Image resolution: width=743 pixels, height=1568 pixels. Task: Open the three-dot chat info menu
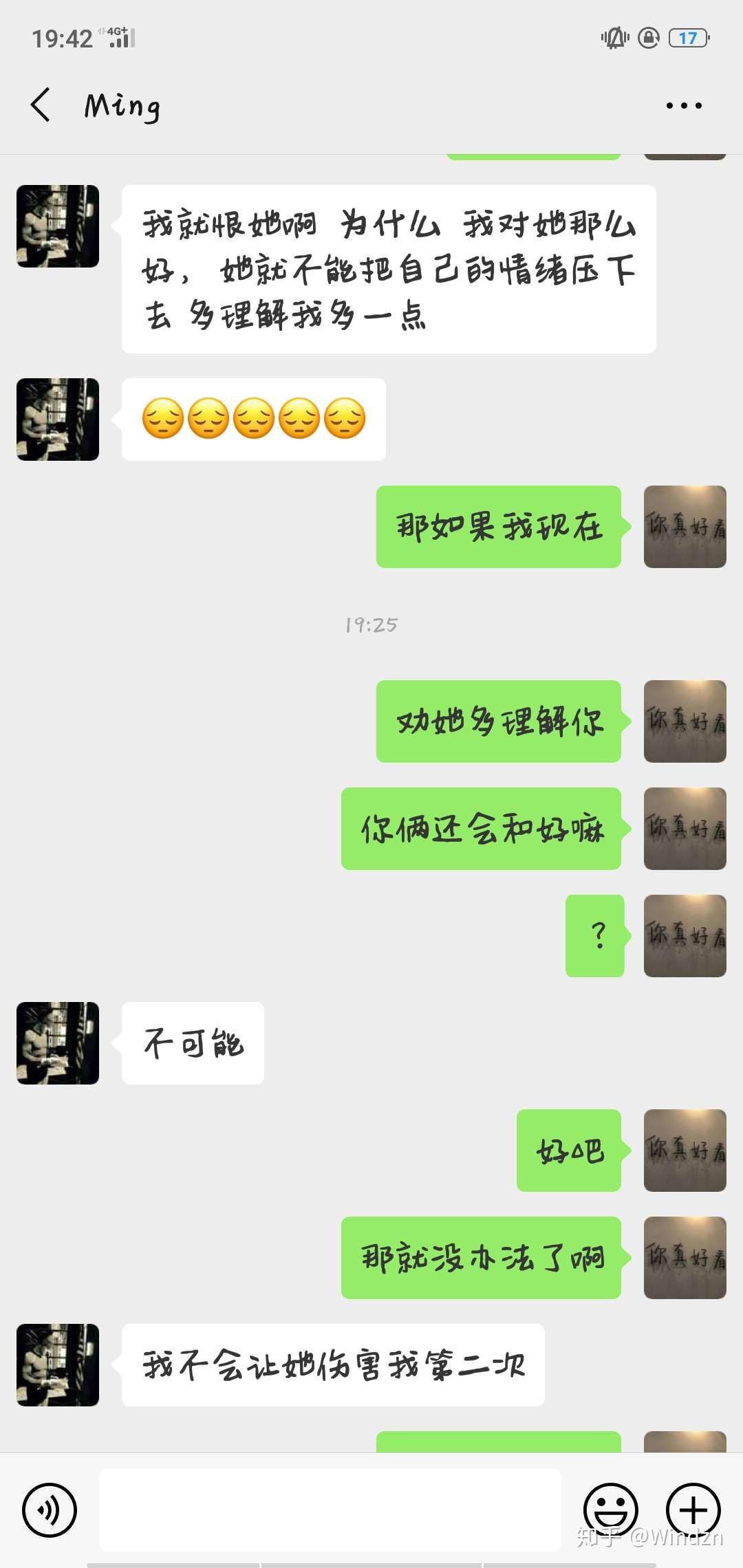point(684,105)
